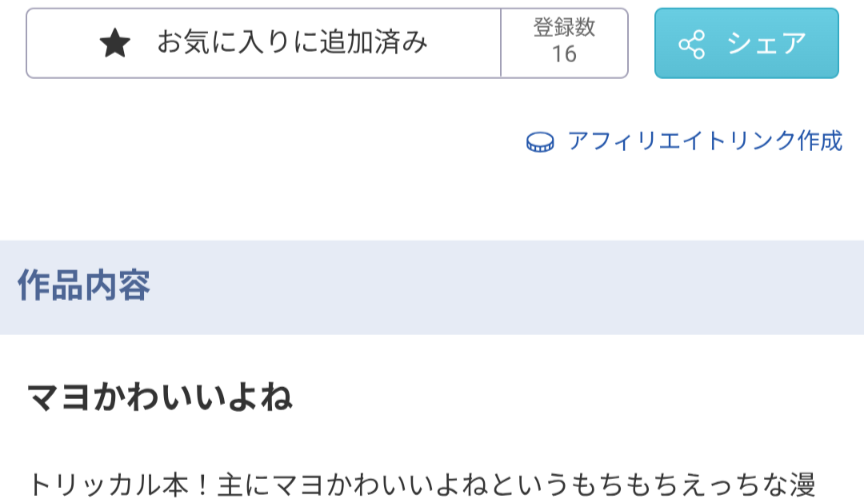Viewport: 864px width, 503px height.
Task: Share this work via シェア button
Action: [746, 43]
